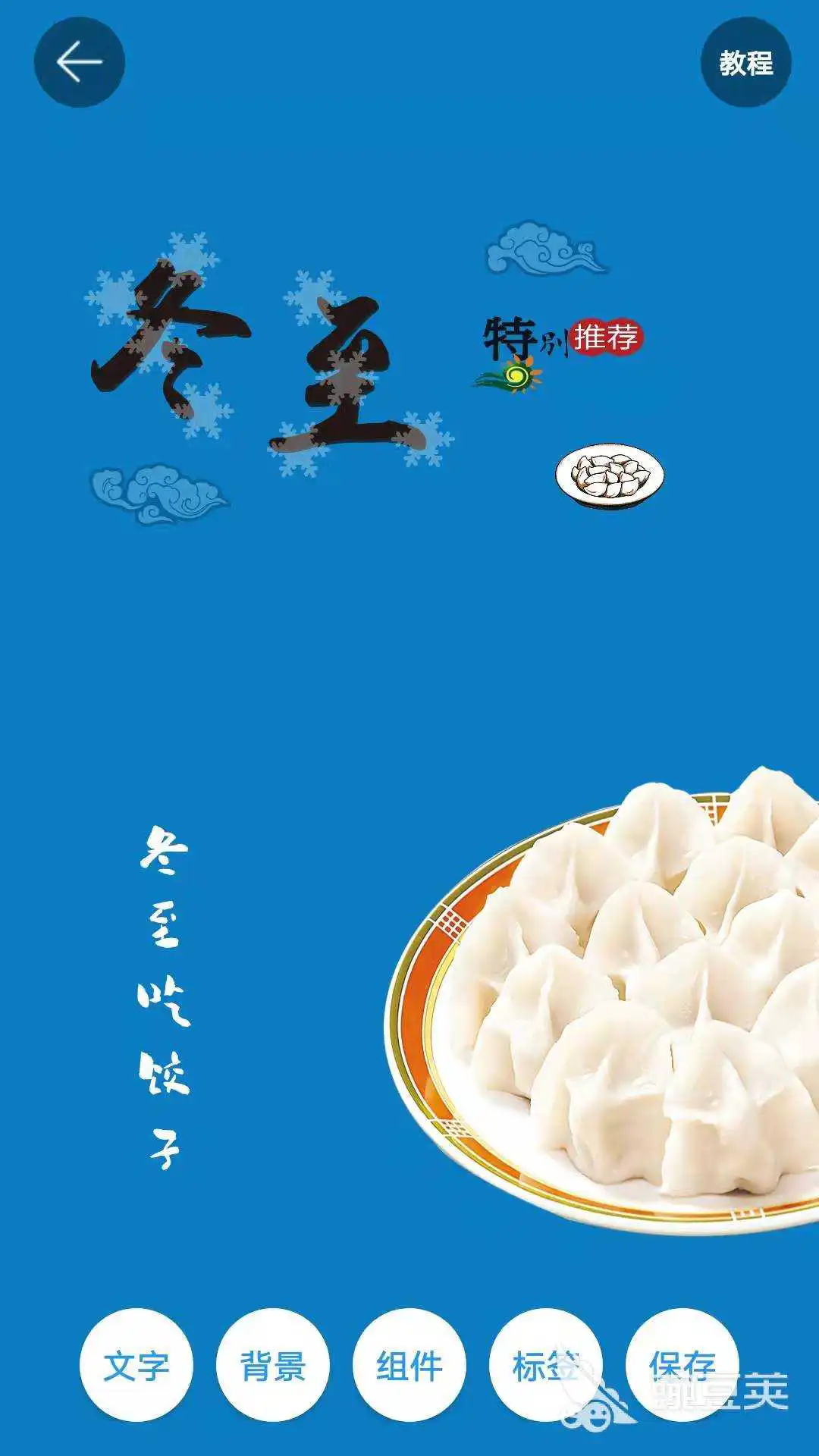This screenshot has height=1456, width=819.
Task: Choose the 背景 background option
Action: point(273,1366)
